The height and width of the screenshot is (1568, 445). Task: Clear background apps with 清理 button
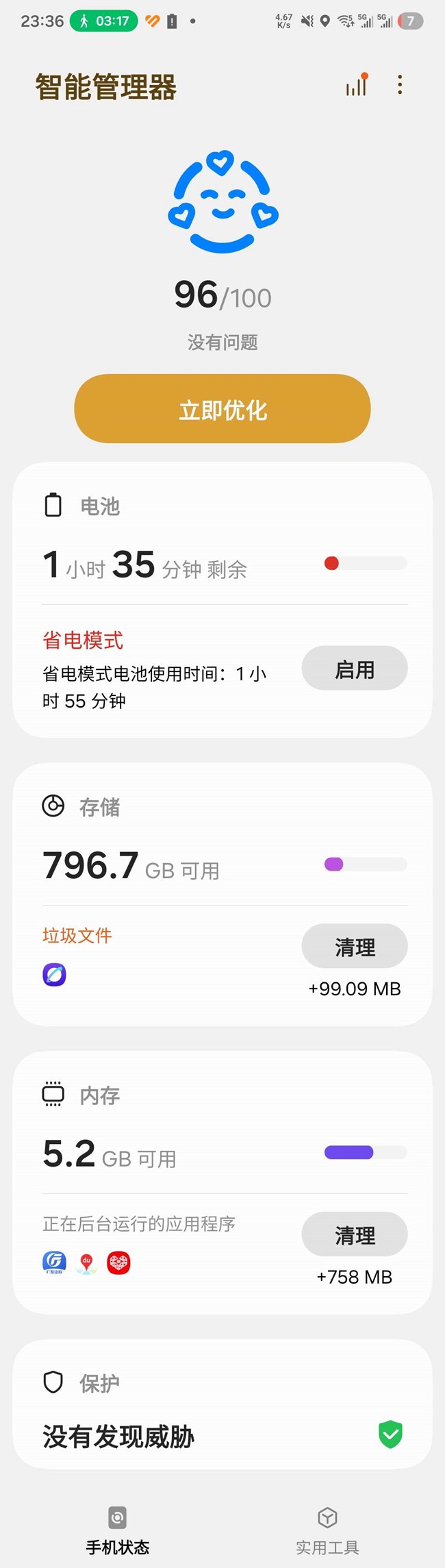pos(355,1235)
